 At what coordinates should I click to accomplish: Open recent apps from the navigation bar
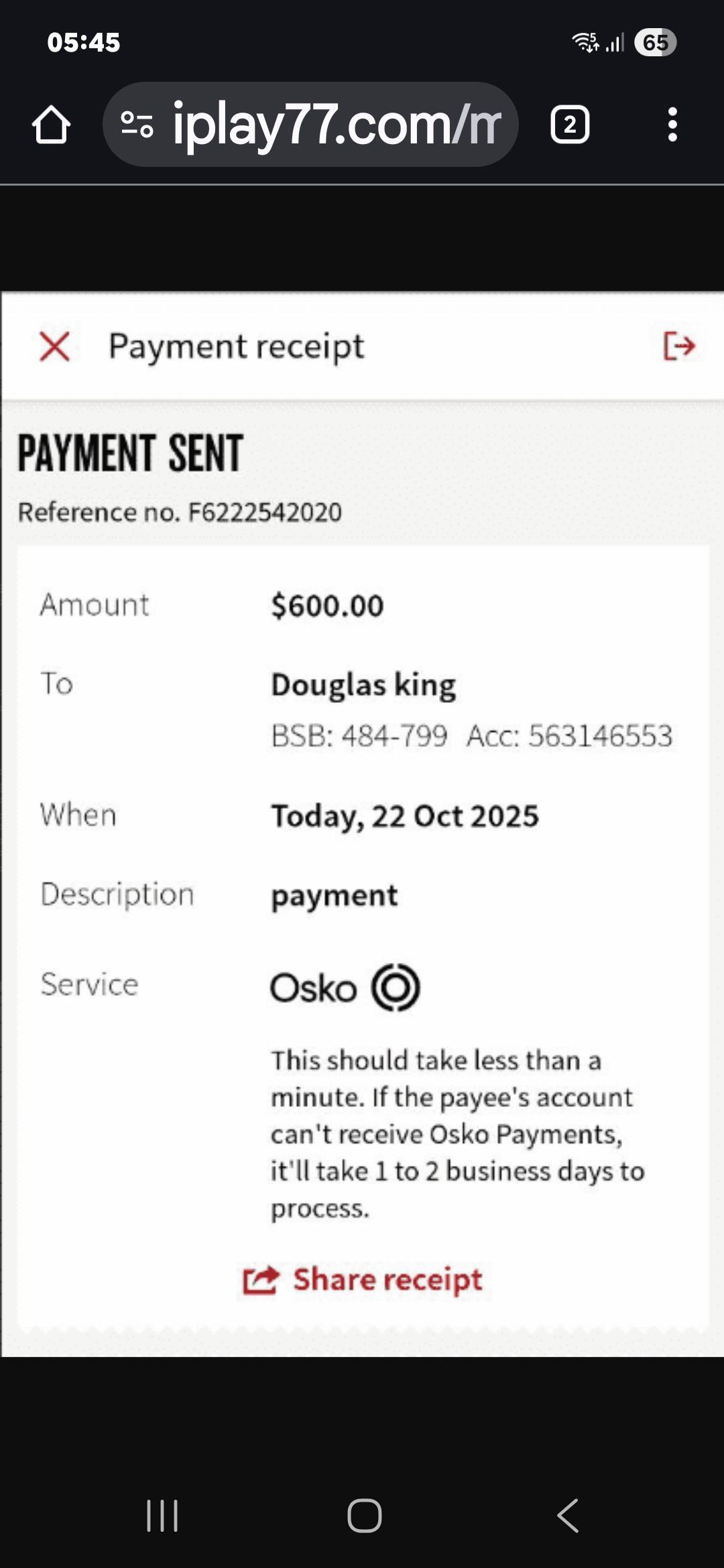click(x=162, y=1516)
